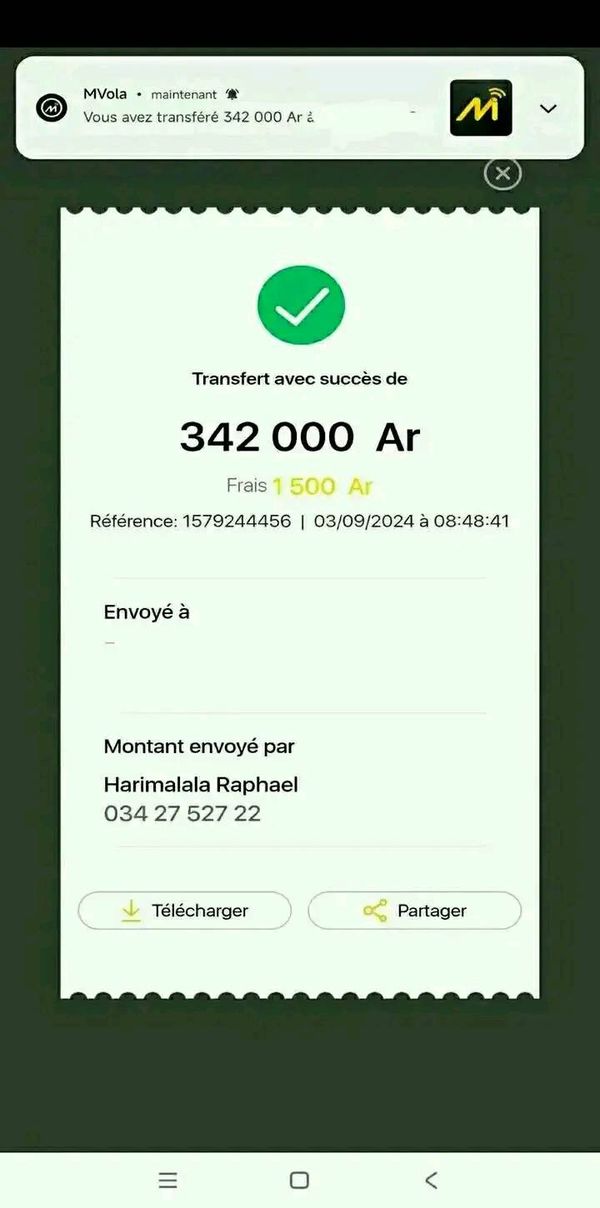The width and height of the screenshot is (600, 1208).
Task: Expand the MVola notification chevron
Action: (548, 109)
